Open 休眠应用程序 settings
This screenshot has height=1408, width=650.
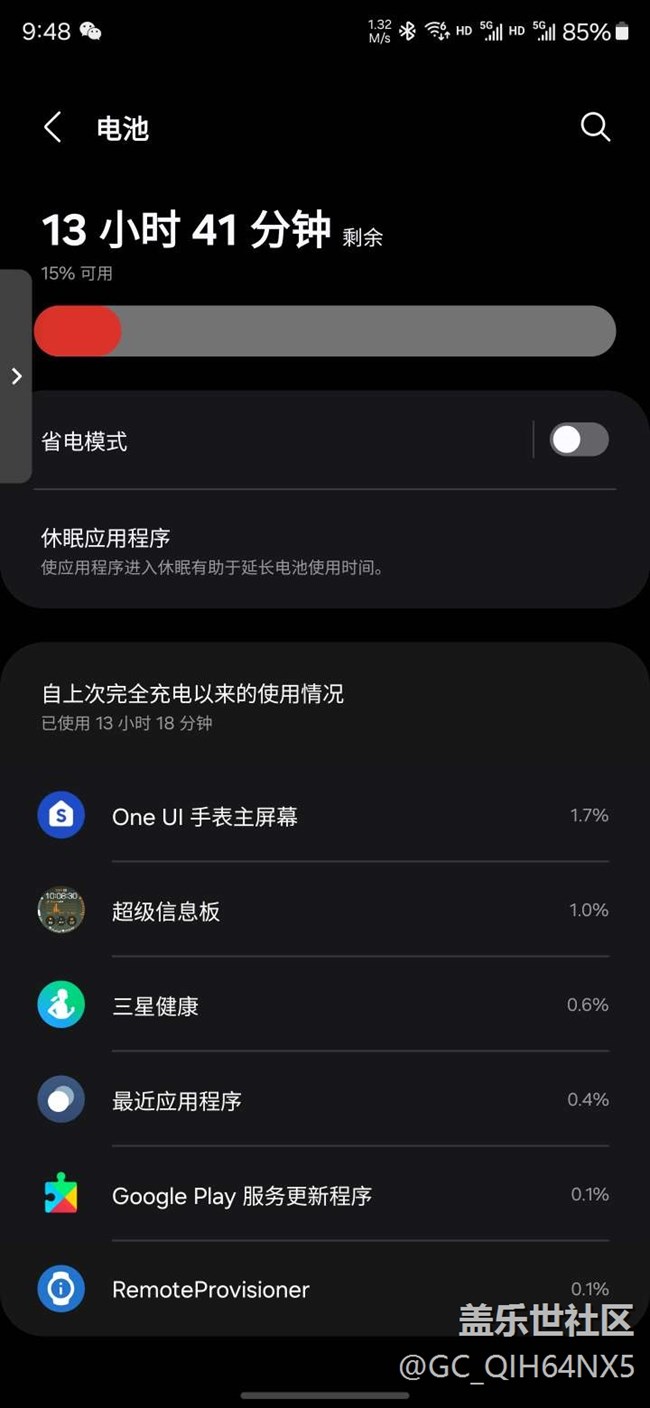(x=325, y=552)
